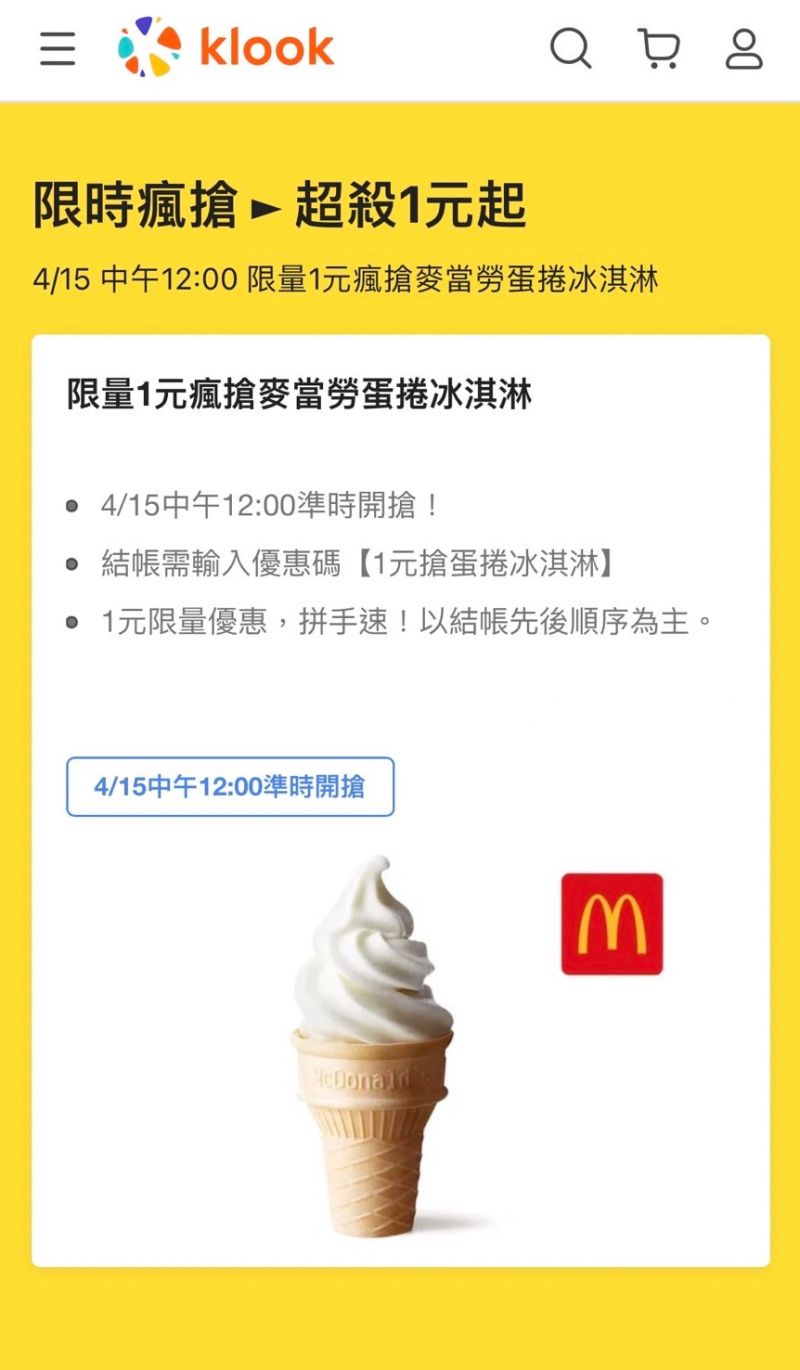Click the white promo card area

click(x=400, y=700)
